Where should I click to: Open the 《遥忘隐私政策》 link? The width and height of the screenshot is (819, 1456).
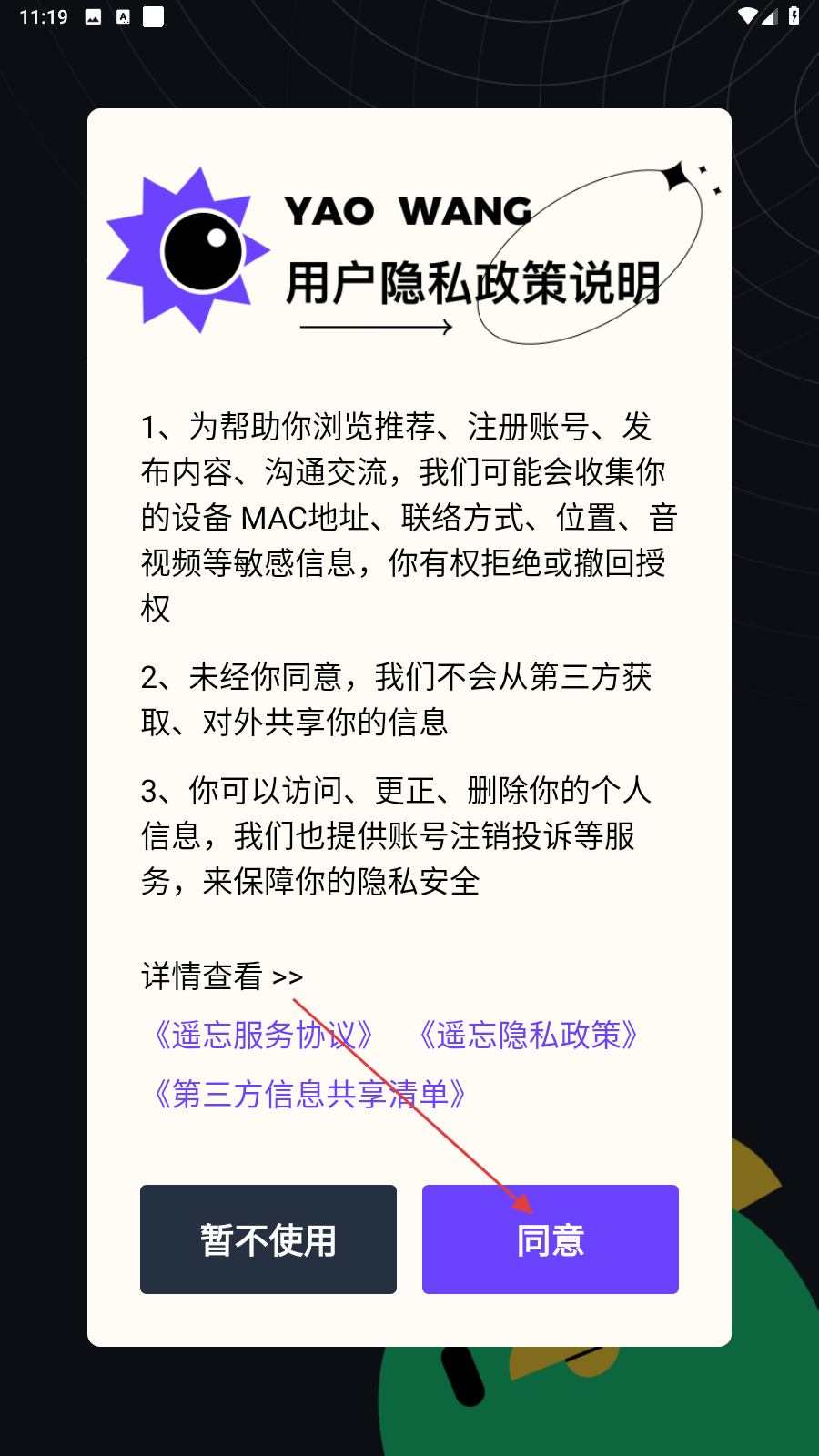point(528,1036)
